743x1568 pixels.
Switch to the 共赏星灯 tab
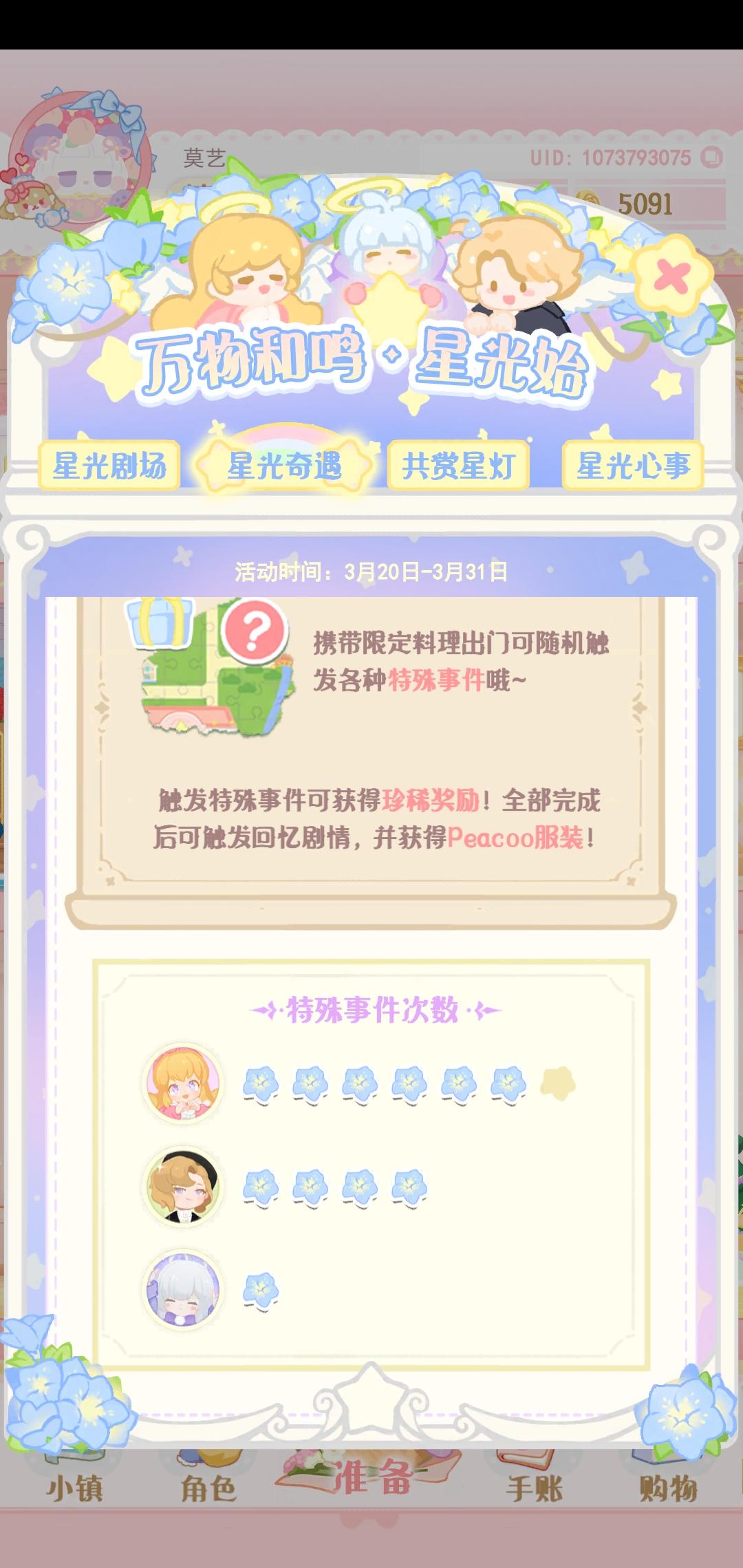click(457, 466)
